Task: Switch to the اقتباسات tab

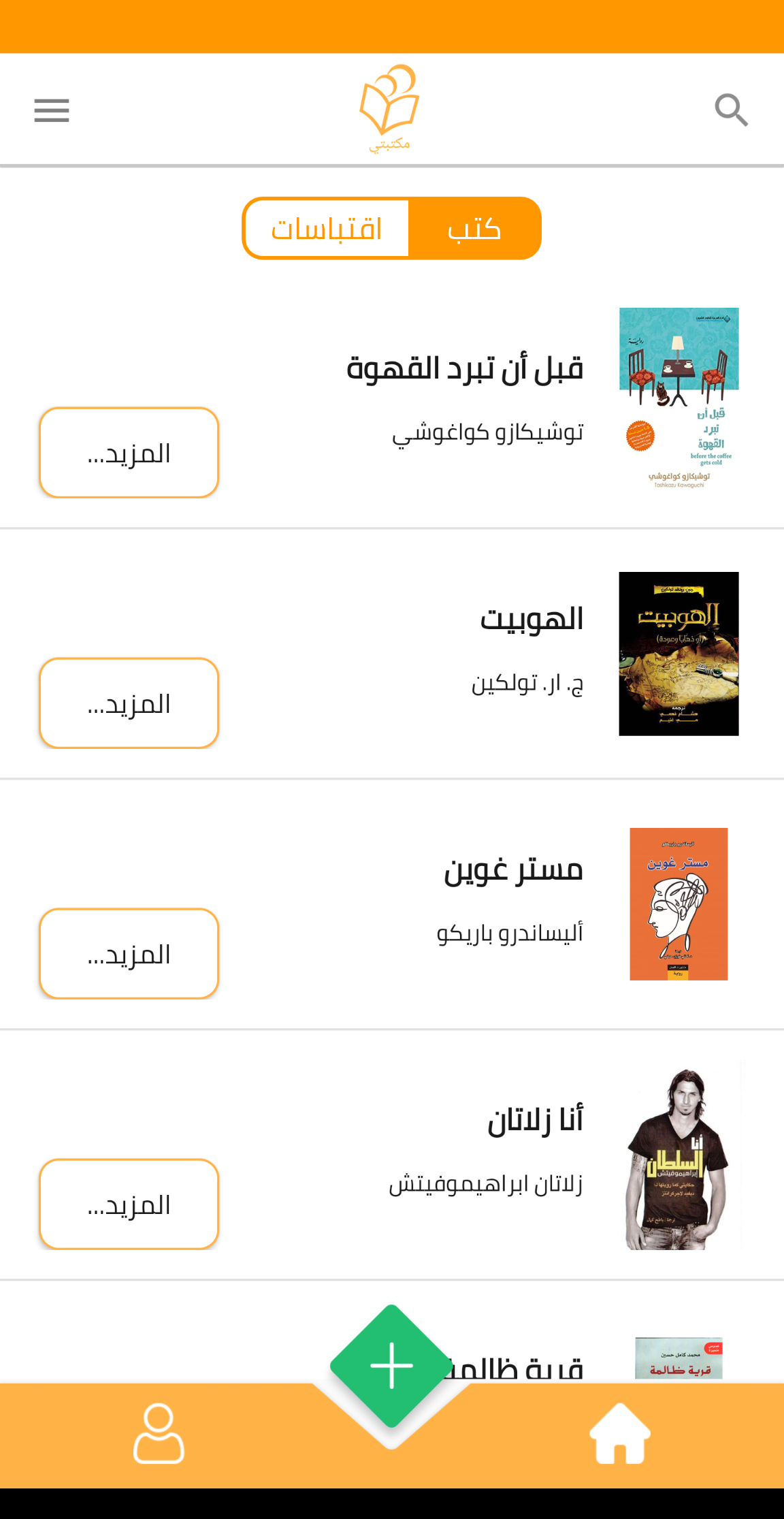Action: click(327, 229)
